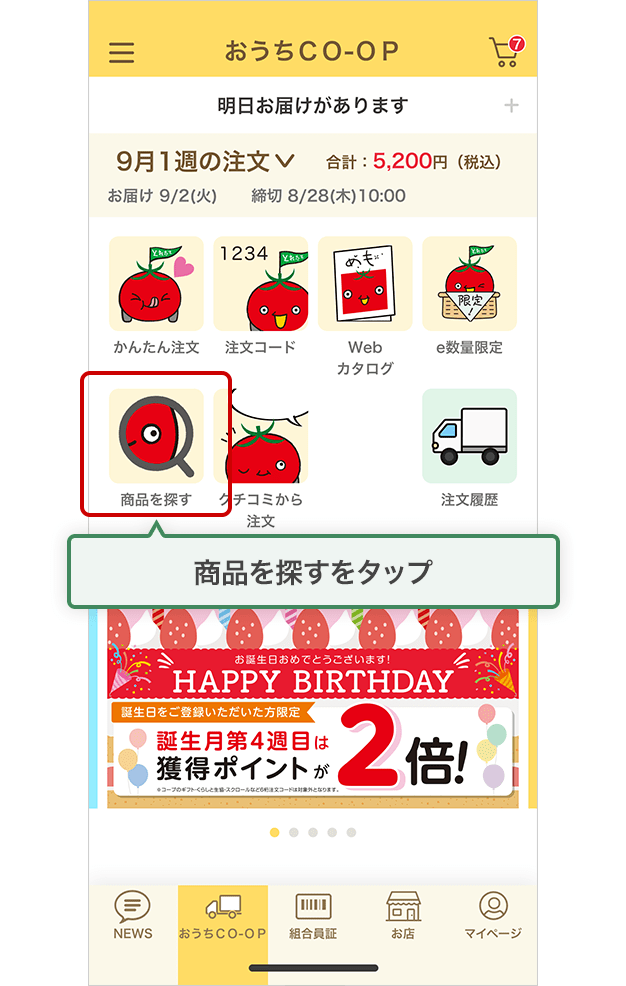Open e数量限定 items

tap(469, 295)
